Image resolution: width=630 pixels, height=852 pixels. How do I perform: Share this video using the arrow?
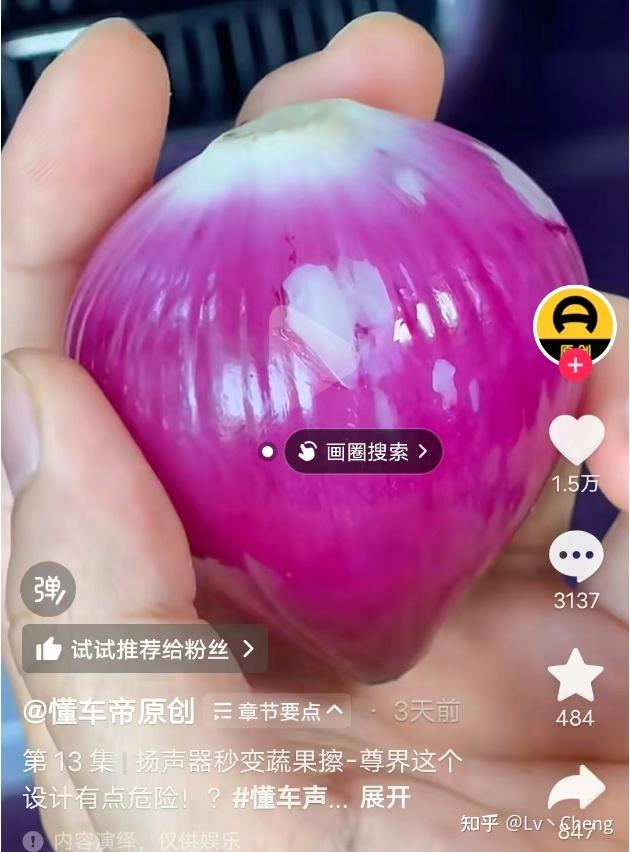point(576,792)
